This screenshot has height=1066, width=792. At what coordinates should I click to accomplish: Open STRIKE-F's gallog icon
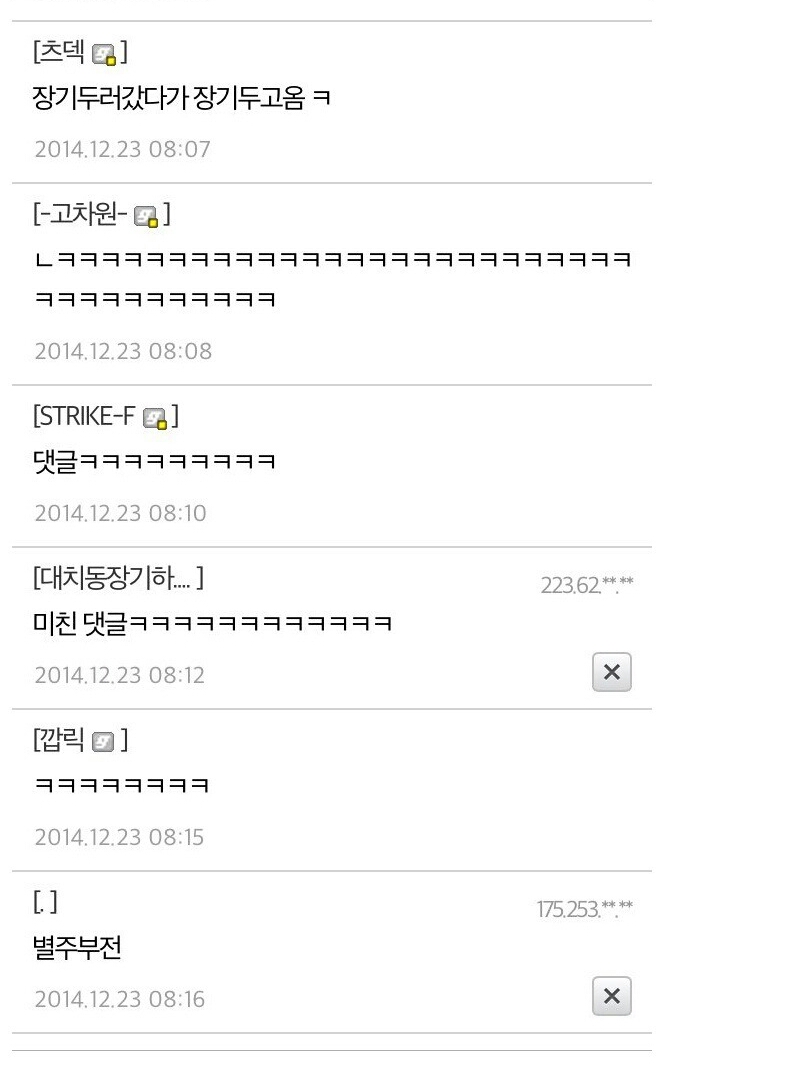point(155,417)
